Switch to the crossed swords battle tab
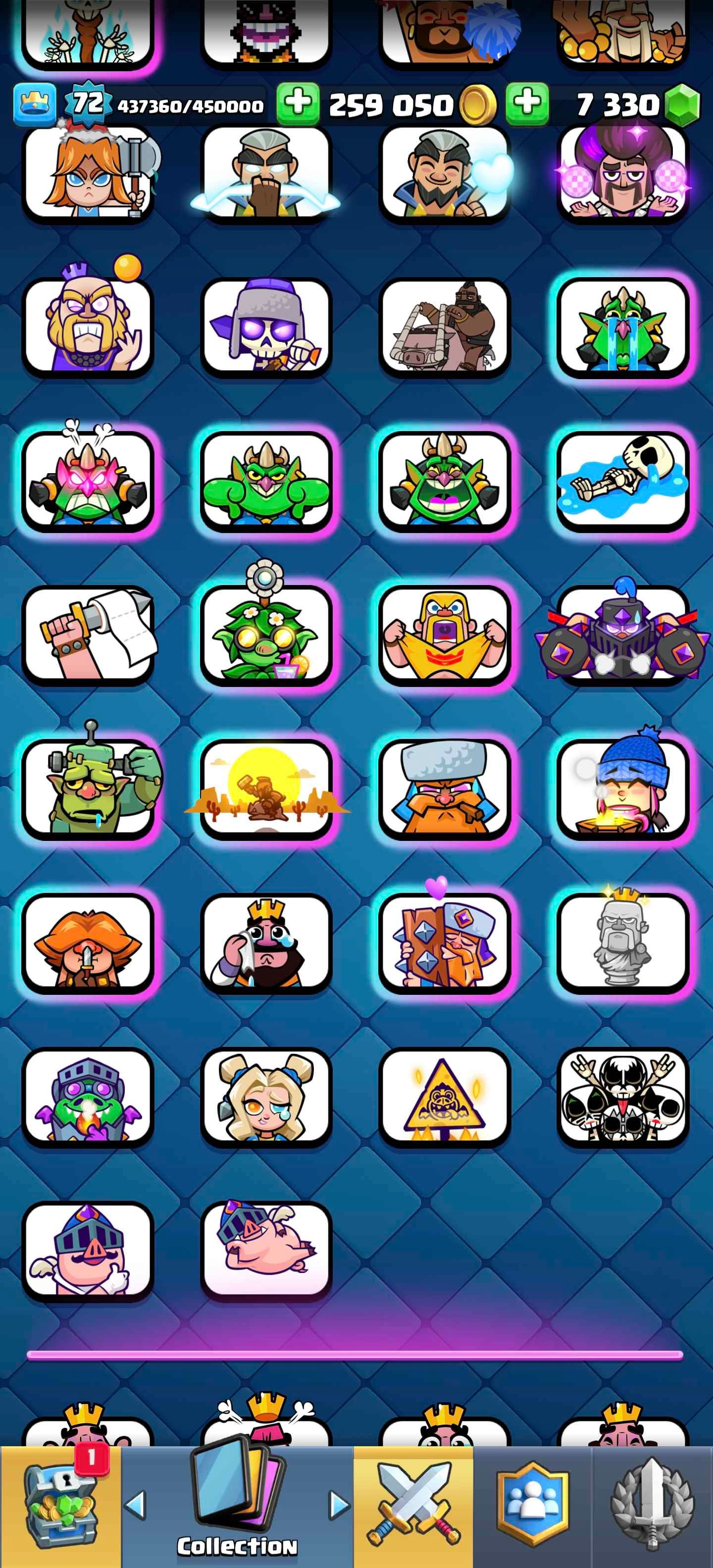The image size is (713, 1568). tap(413, 1507)
